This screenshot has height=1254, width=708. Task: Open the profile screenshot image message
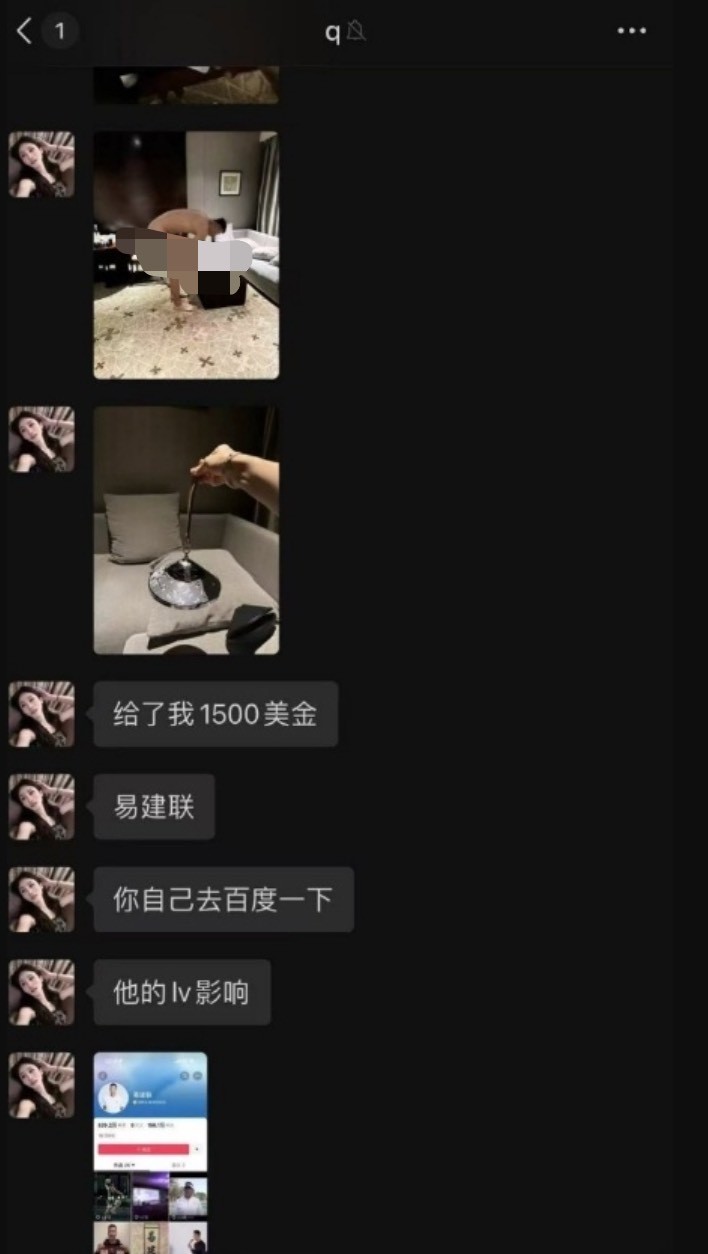click(150, 1150)
